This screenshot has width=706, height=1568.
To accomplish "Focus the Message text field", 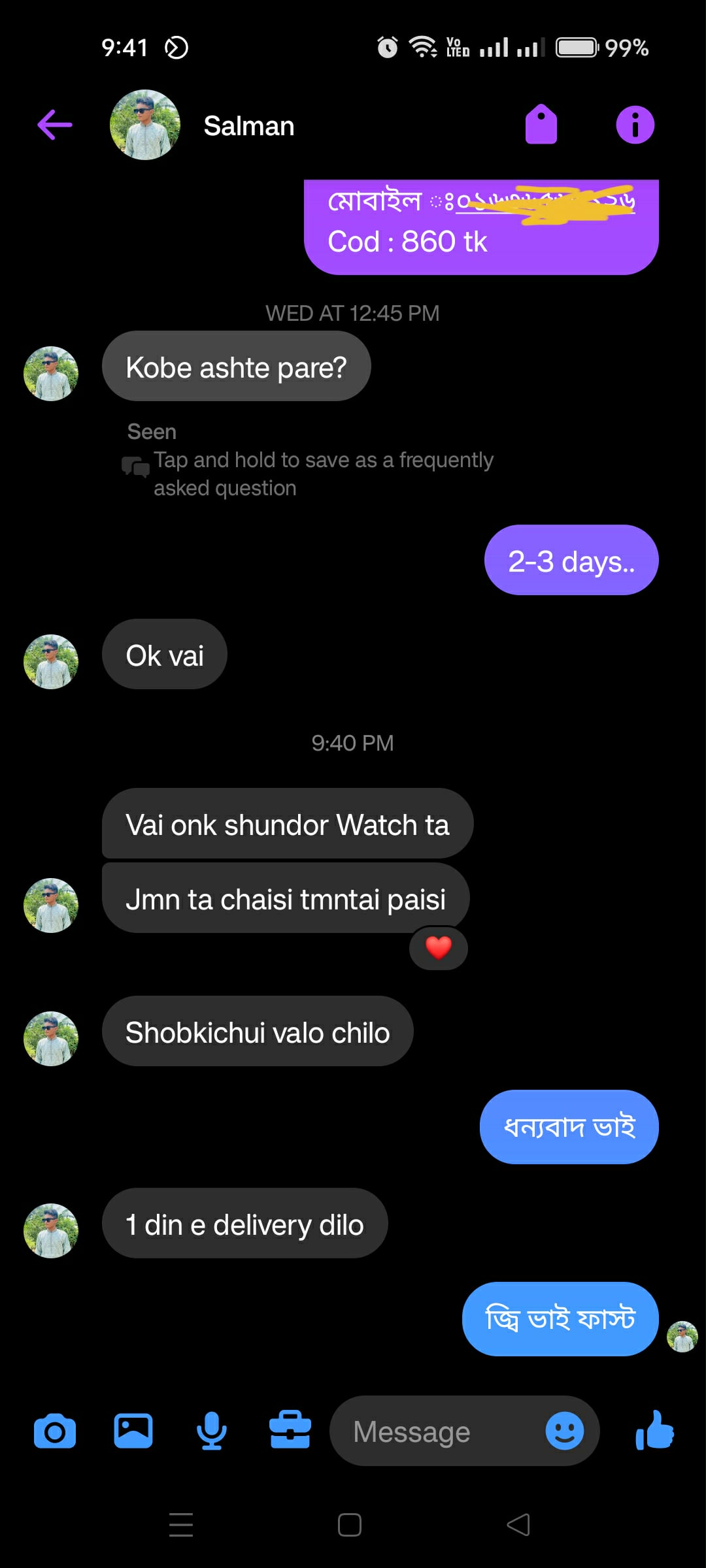I will click(x=438, y=1431).
